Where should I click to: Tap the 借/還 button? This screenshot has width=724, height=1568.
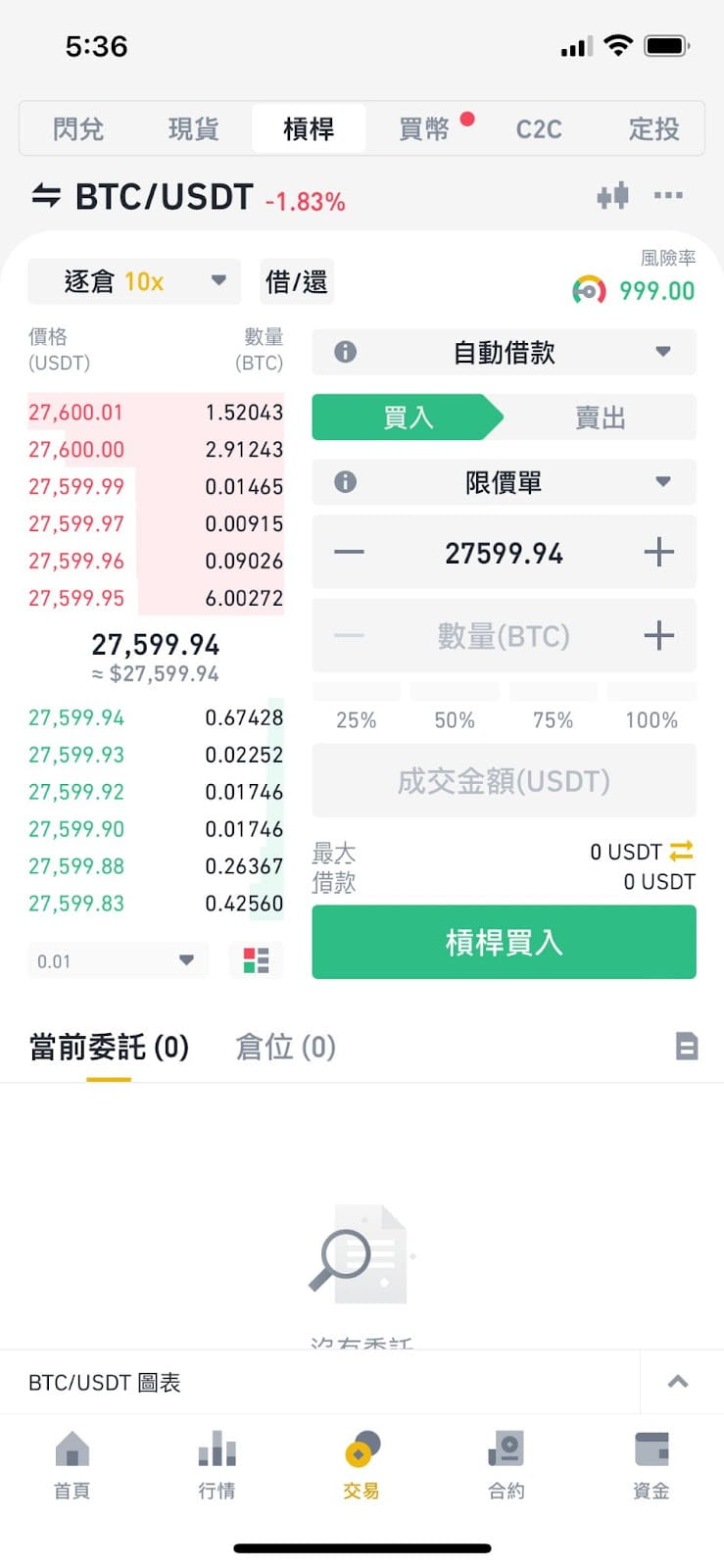[x=297, y=282]
